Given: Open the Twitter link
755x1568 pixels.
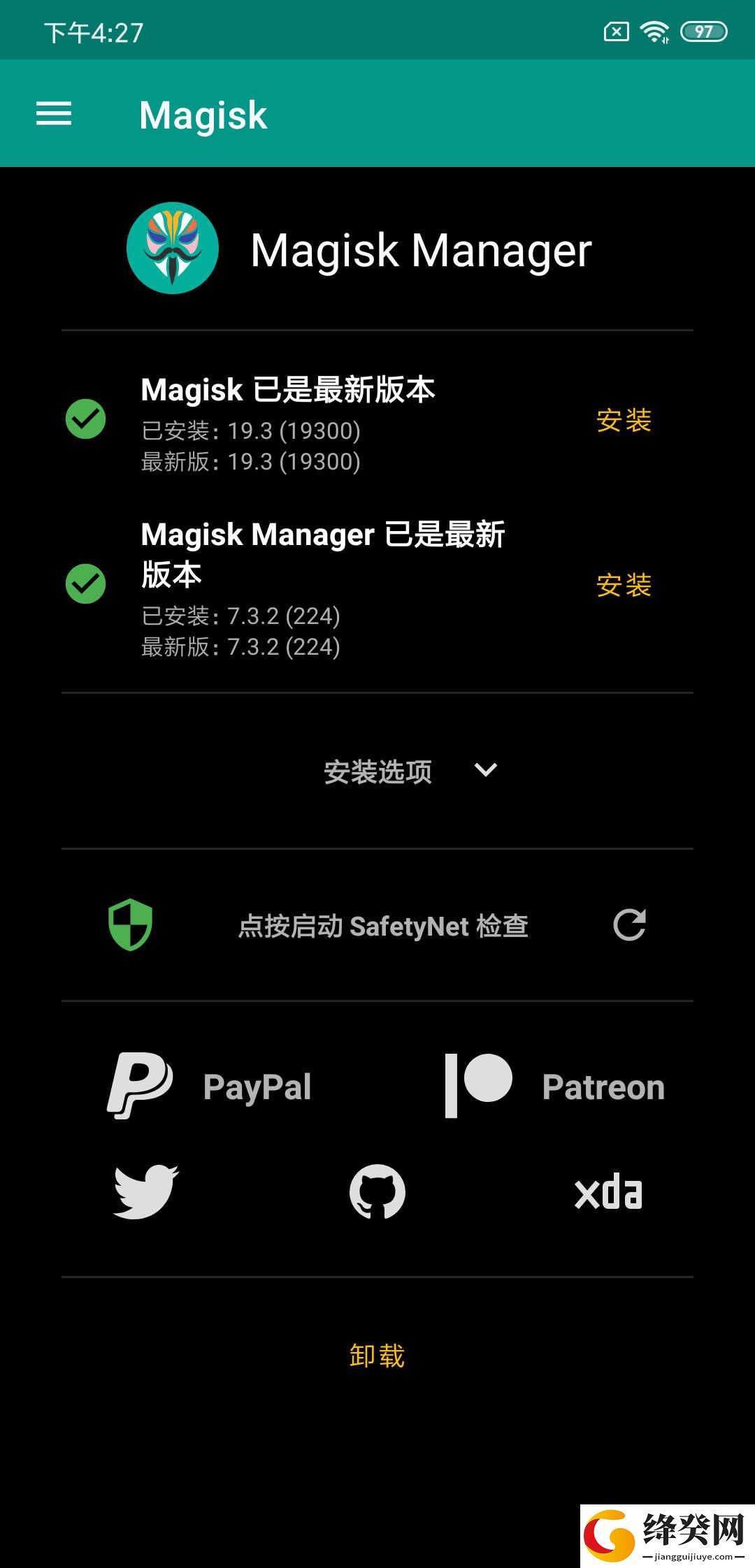Looking at the screenshot, I should click(146, 1192).
